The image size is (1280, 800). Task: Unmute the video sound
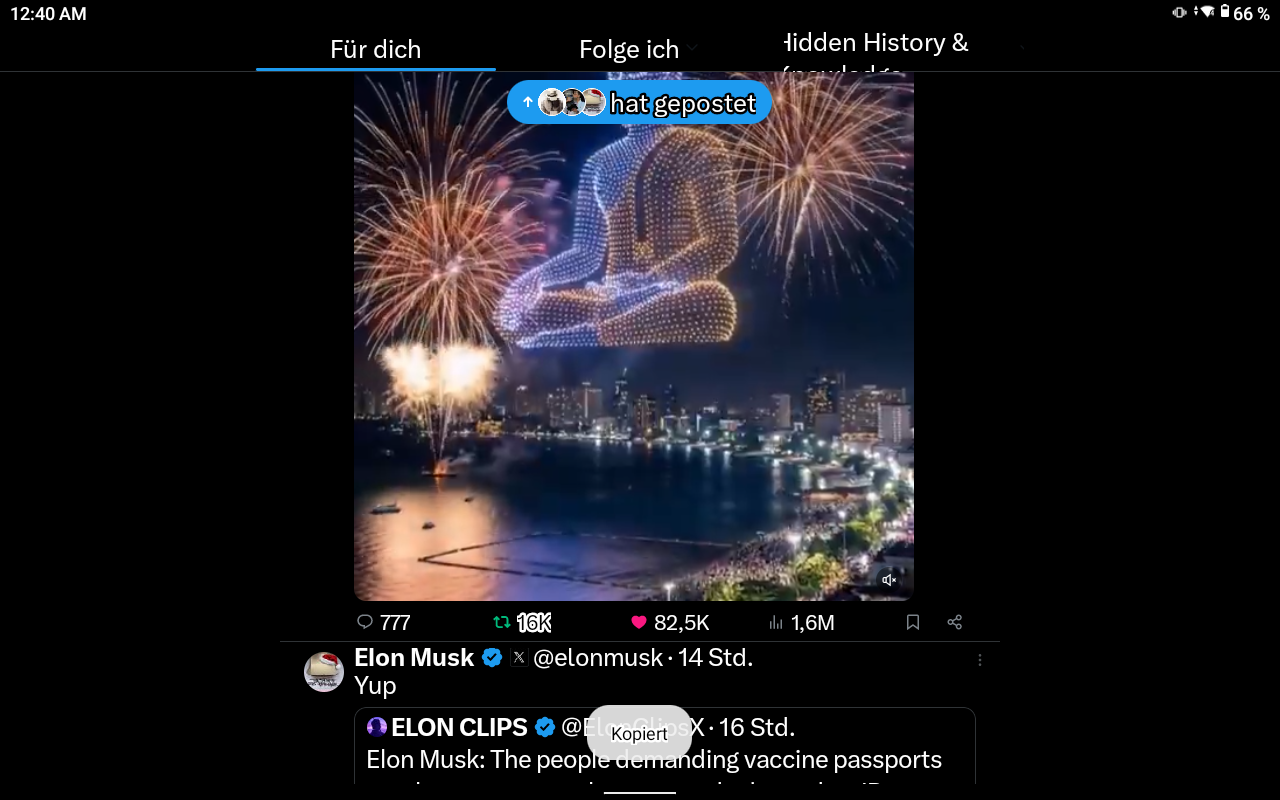click(889, 580)
